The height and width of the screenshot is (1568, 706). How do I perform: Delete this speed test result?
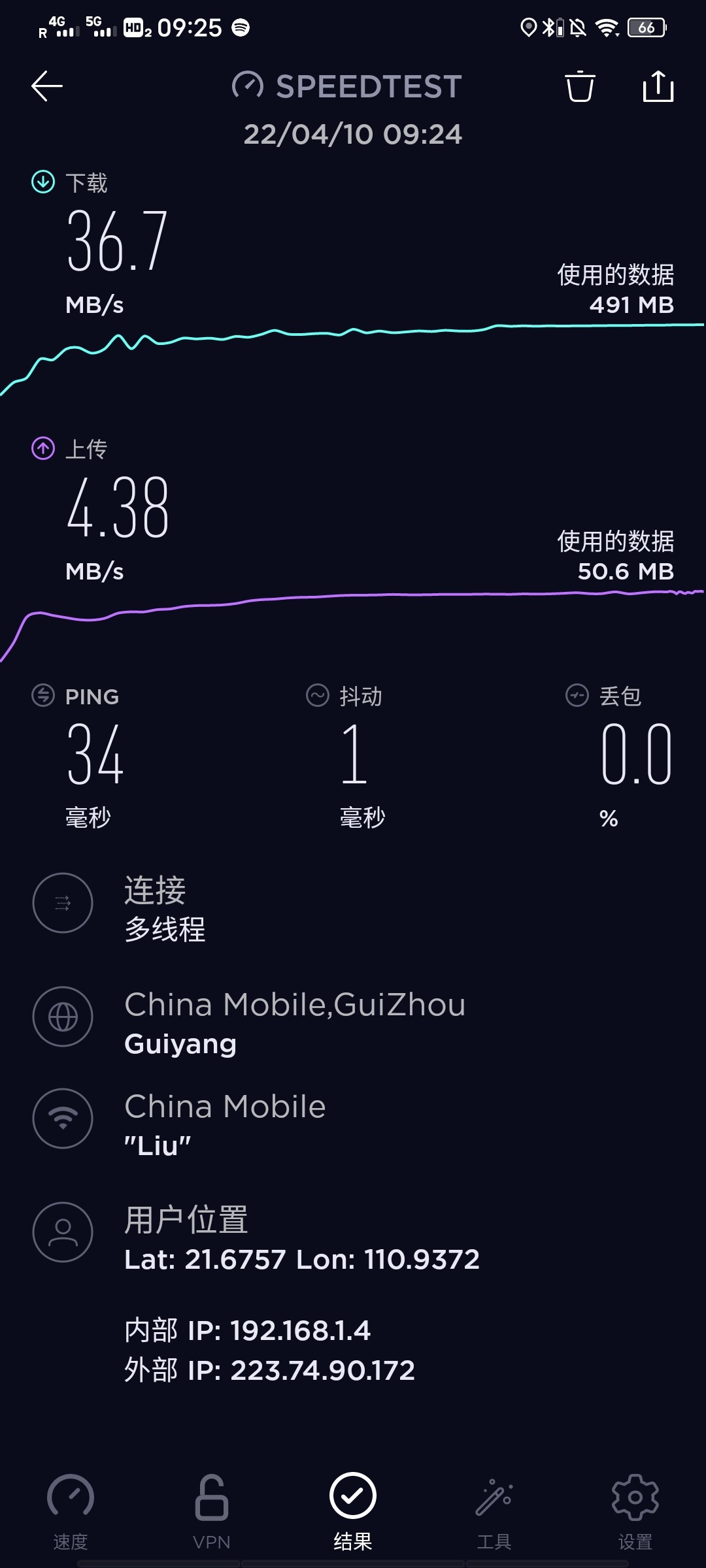(x=580, y=86)
